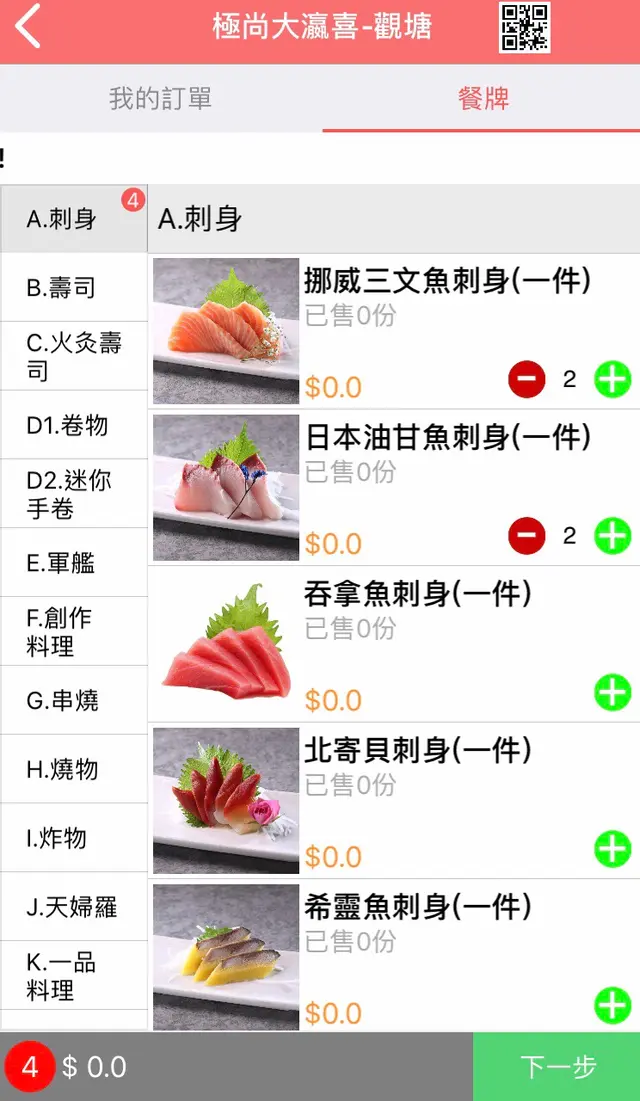Image resolution: width=640 pixels, height=1101 pixels.
Task: Open the E.軍艦 category
Action: point(74,563)
